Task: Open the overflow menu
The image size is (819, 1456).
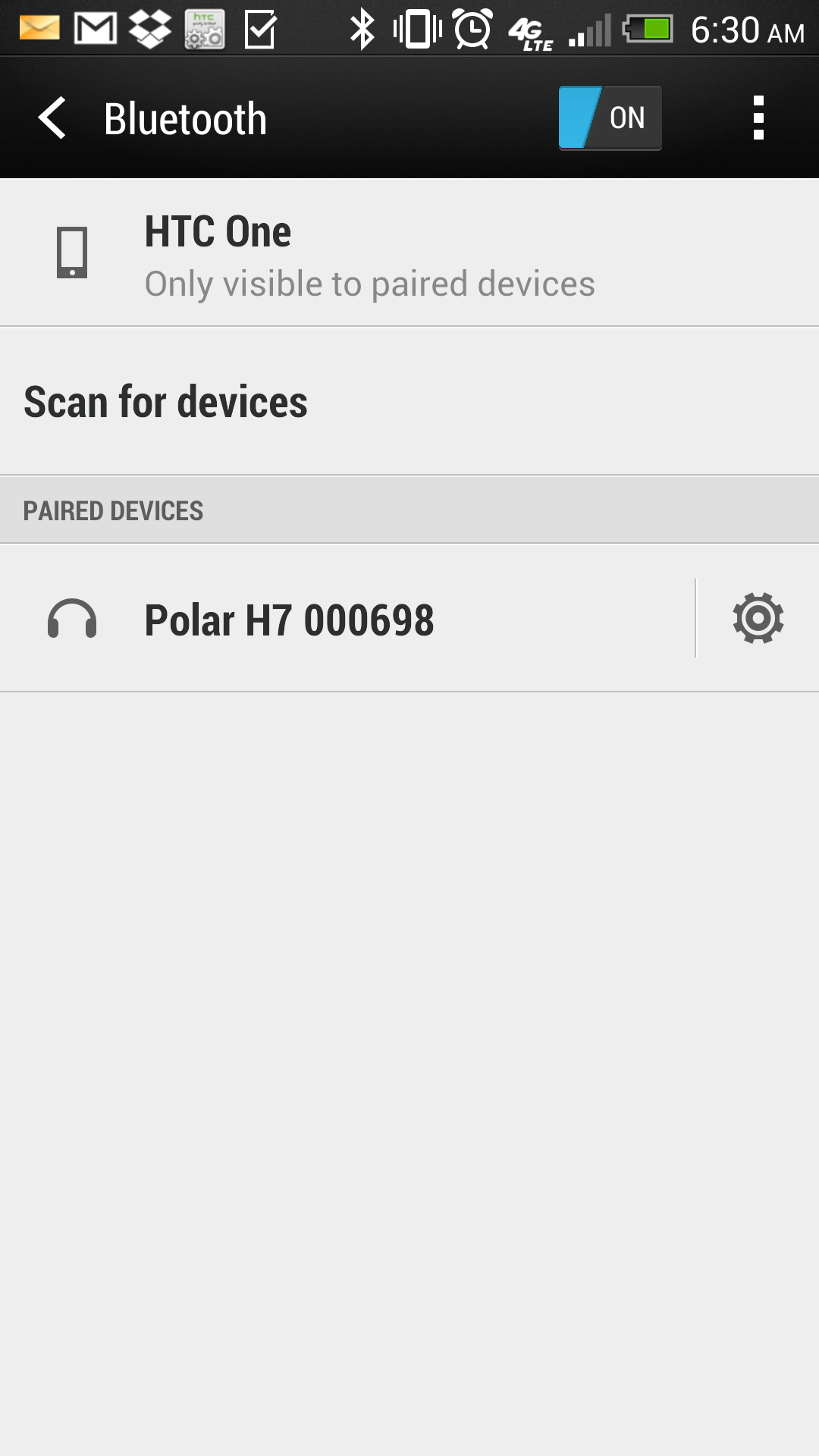Action: 758,118
